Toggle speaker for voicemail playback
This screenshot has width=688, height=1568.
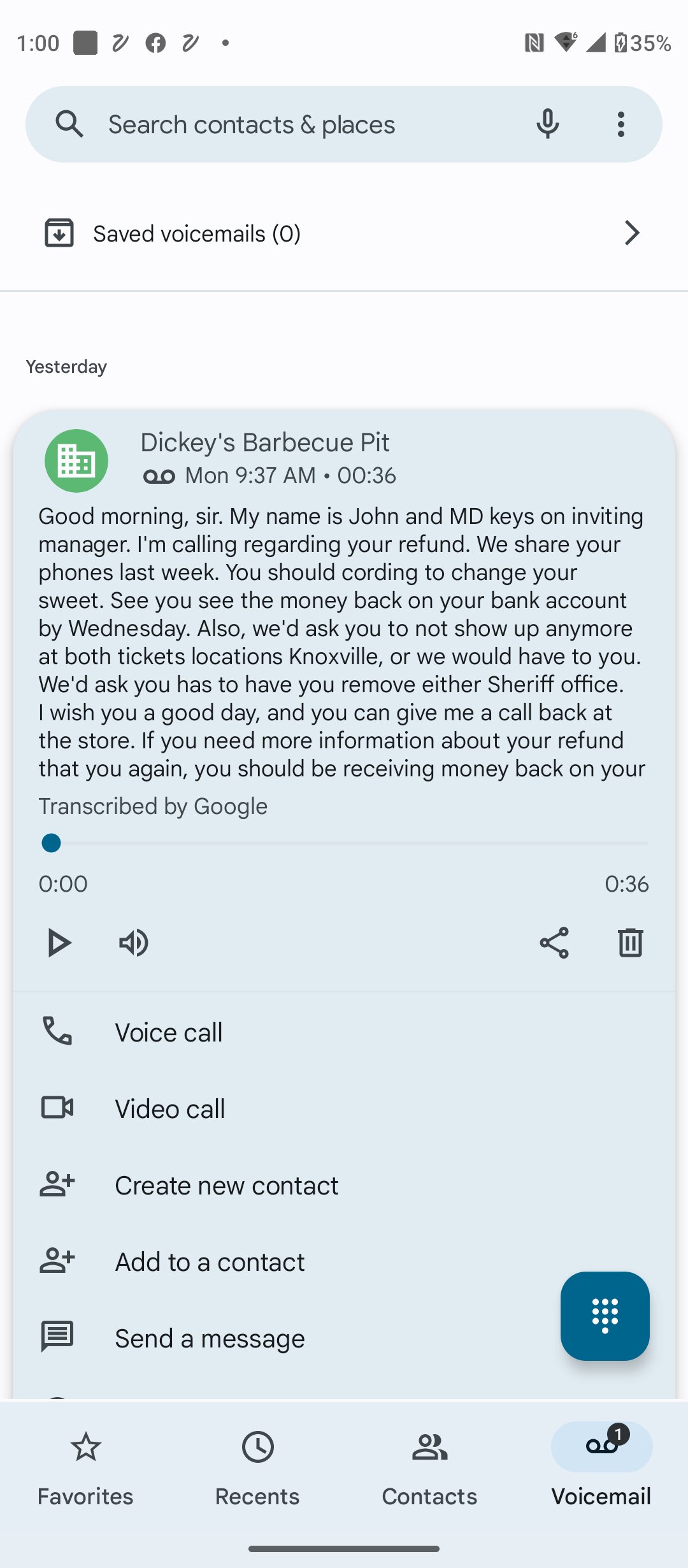[134, 943]
